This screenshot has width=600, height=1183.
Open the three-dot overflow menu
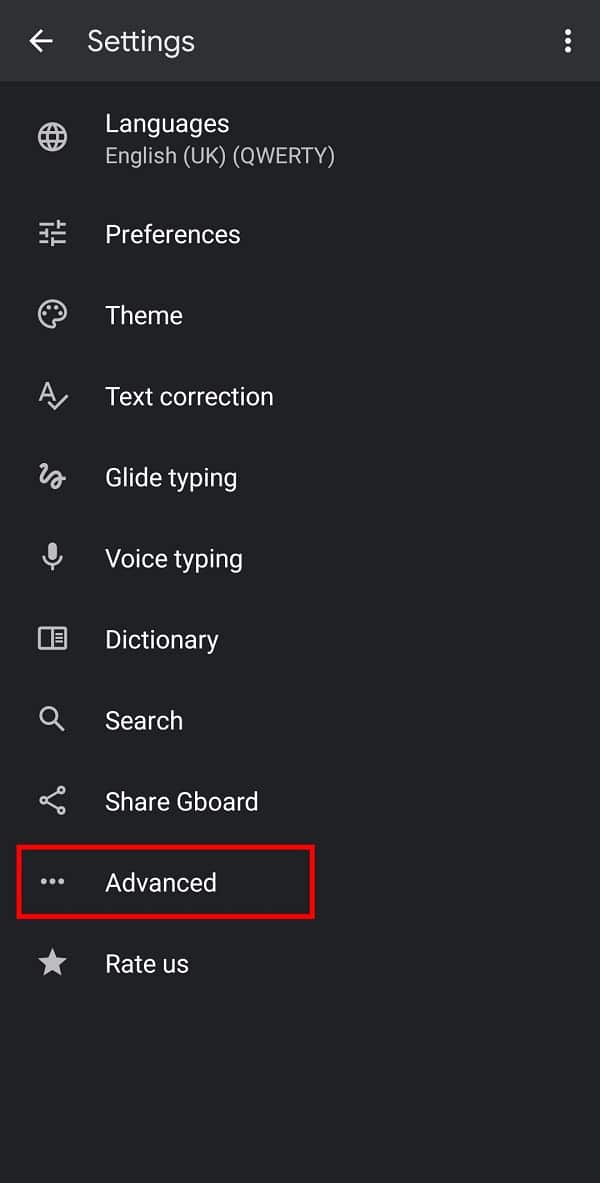tap(568, 41)
